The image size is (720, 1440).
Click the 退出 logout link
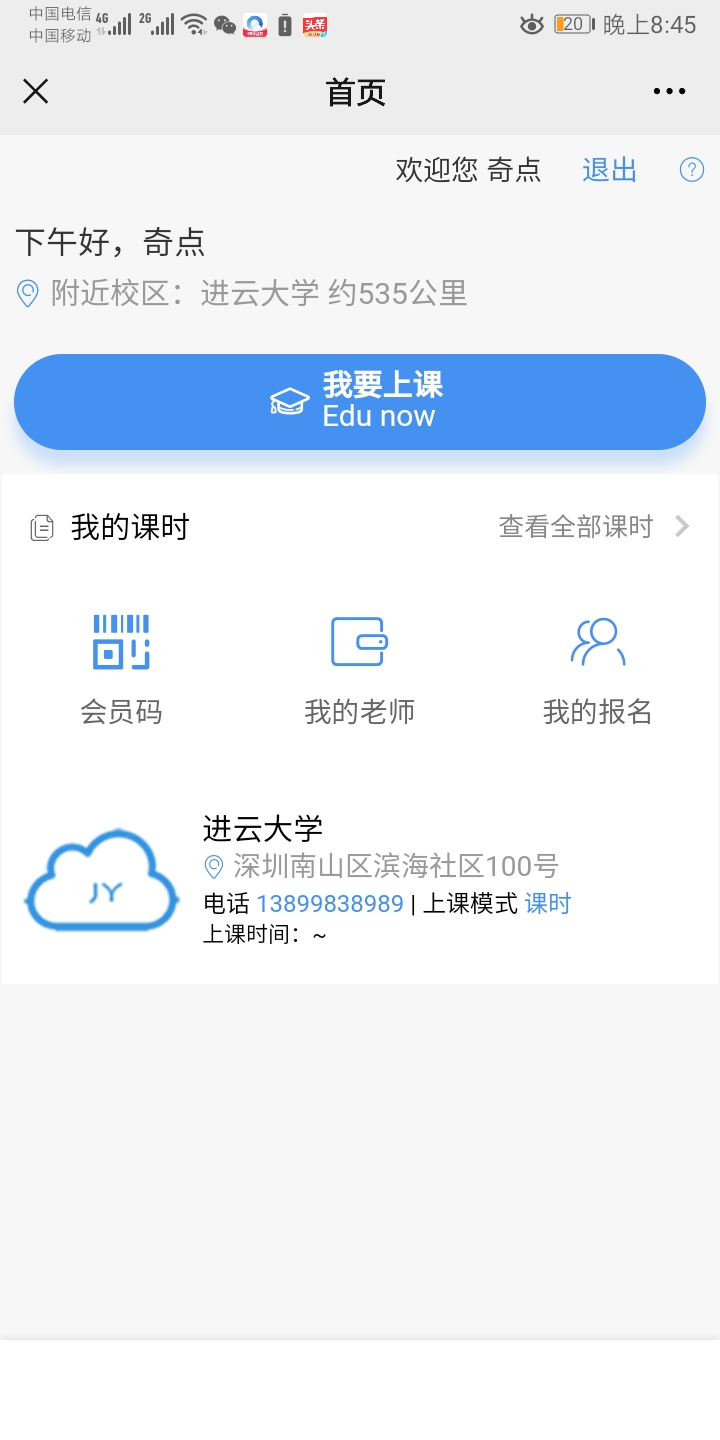point(608,170)
